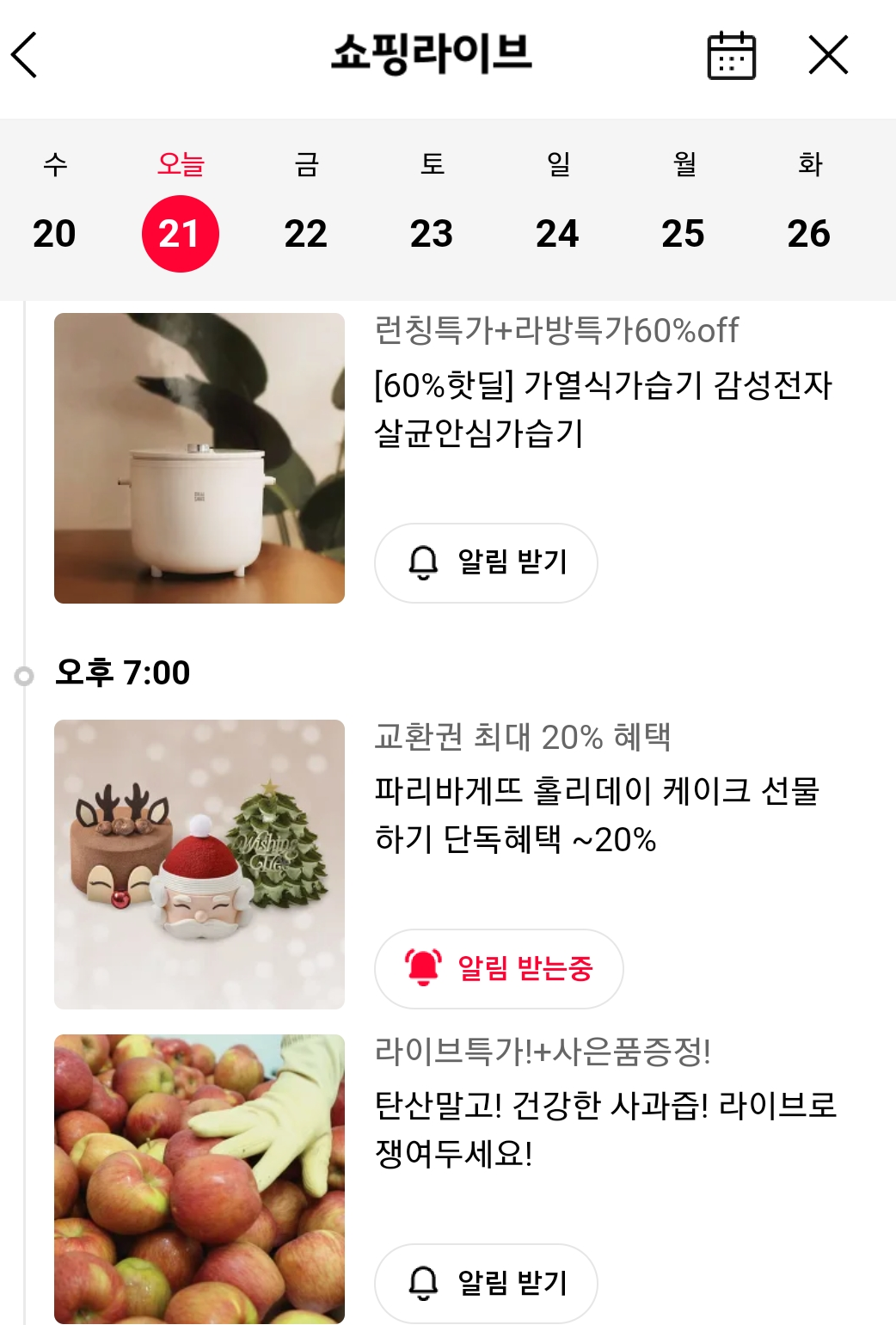Screen dimensions: 896x1325
Task: Select Wednesday 20 in the date strip
Action: [x=54, y=231]
